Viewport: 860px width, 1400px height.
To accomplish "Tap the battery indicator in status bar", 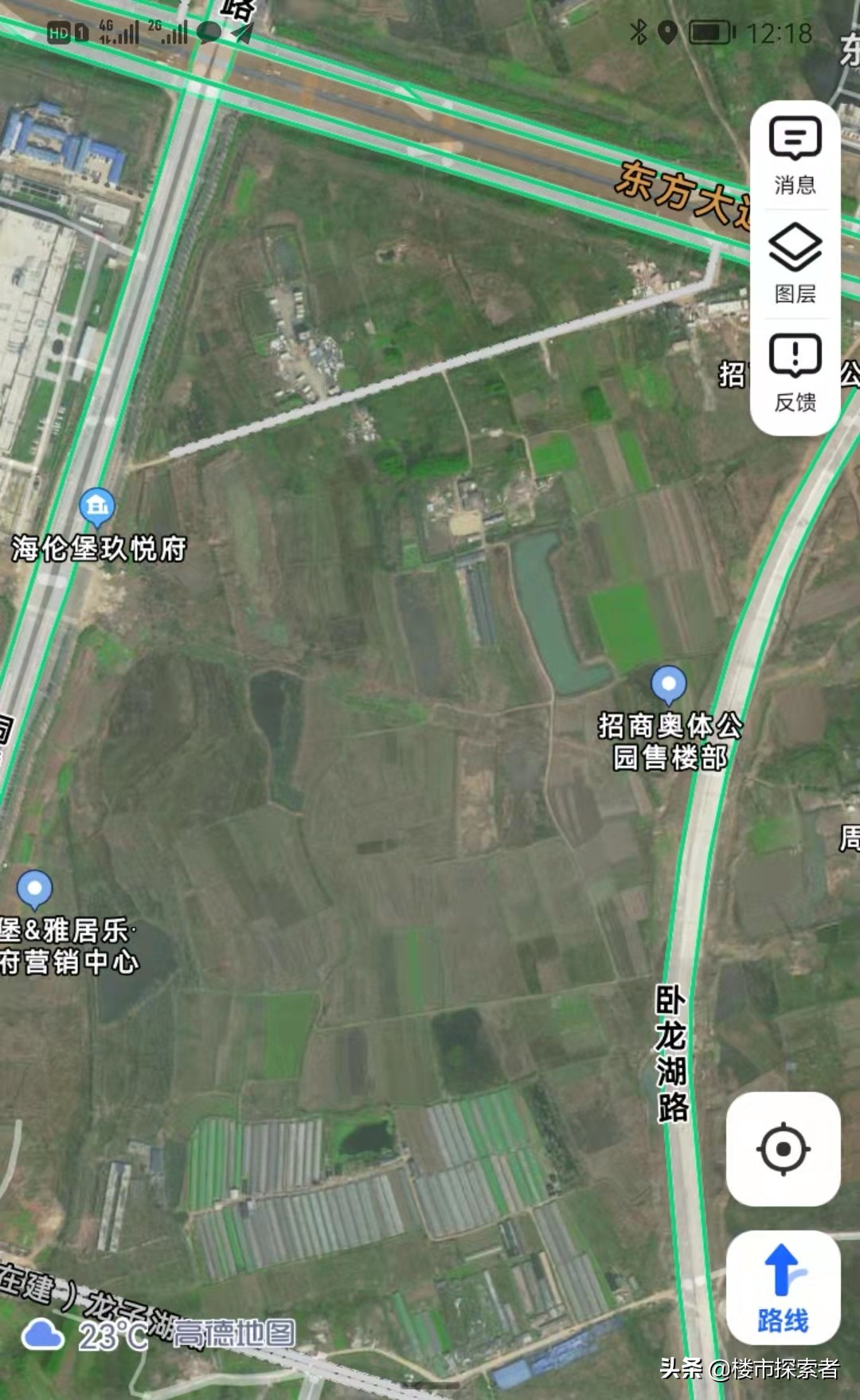I will click(x=709, y=29).
